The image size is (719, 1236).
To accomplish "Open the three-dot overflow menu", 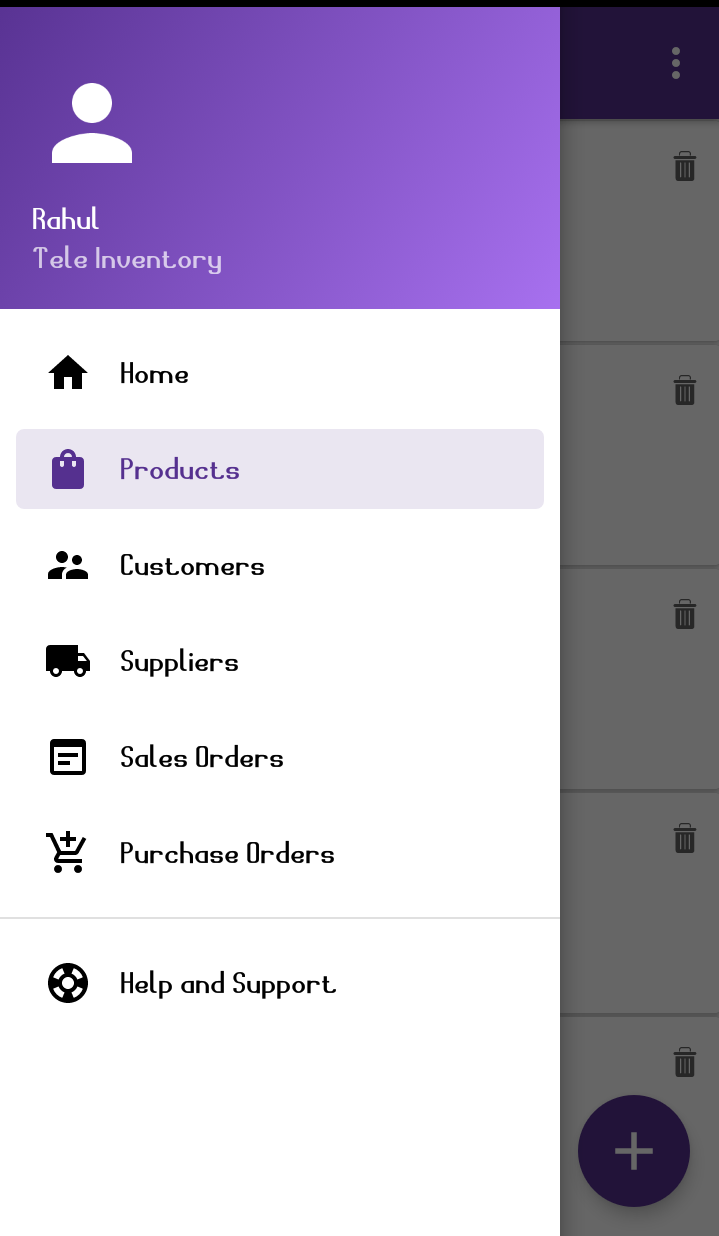I will click(x=676, y=63).
